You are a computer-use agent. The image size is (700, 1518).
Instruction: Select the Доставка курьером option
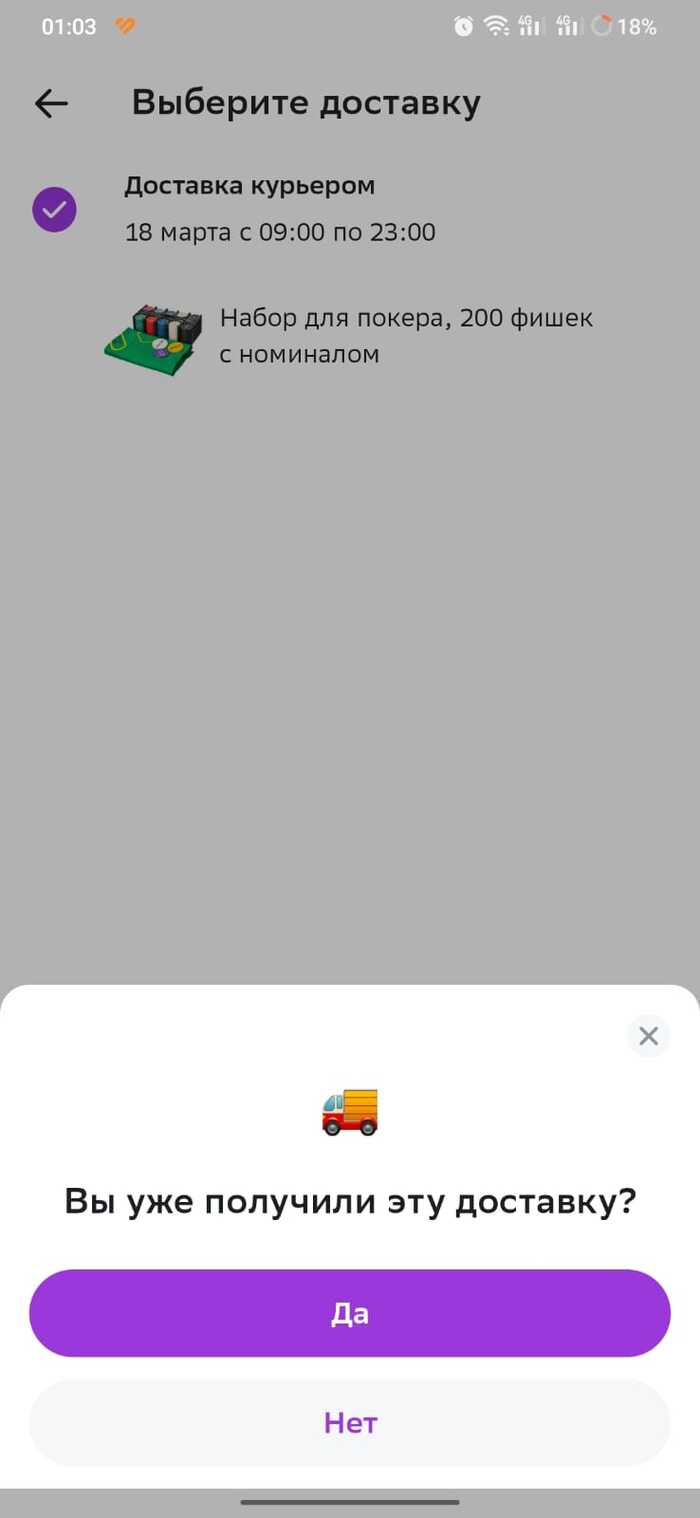(x=54, y=210)
